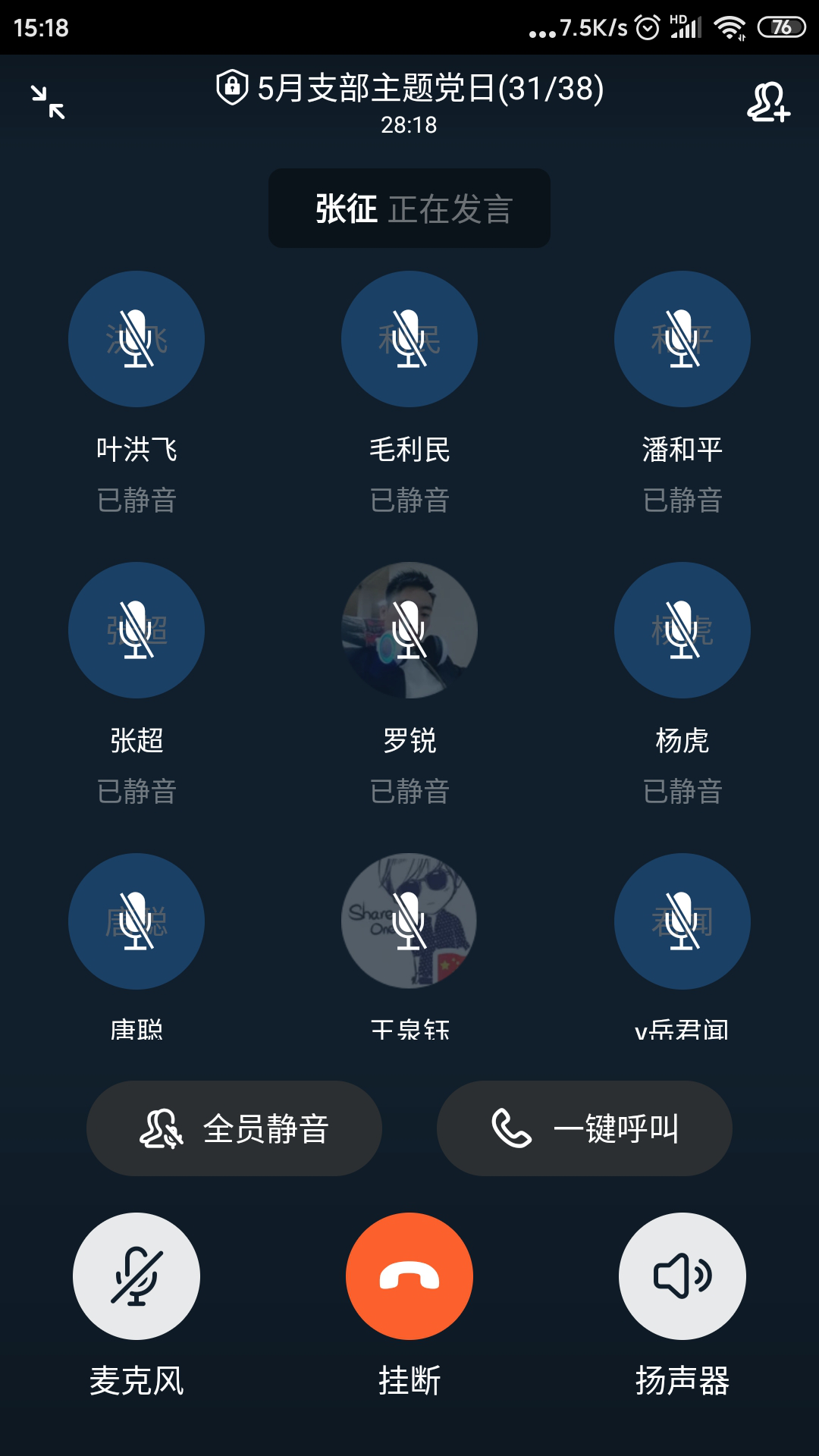Choose participant 王泉钰
The image size is (819, 1456).
click(409, 921)
